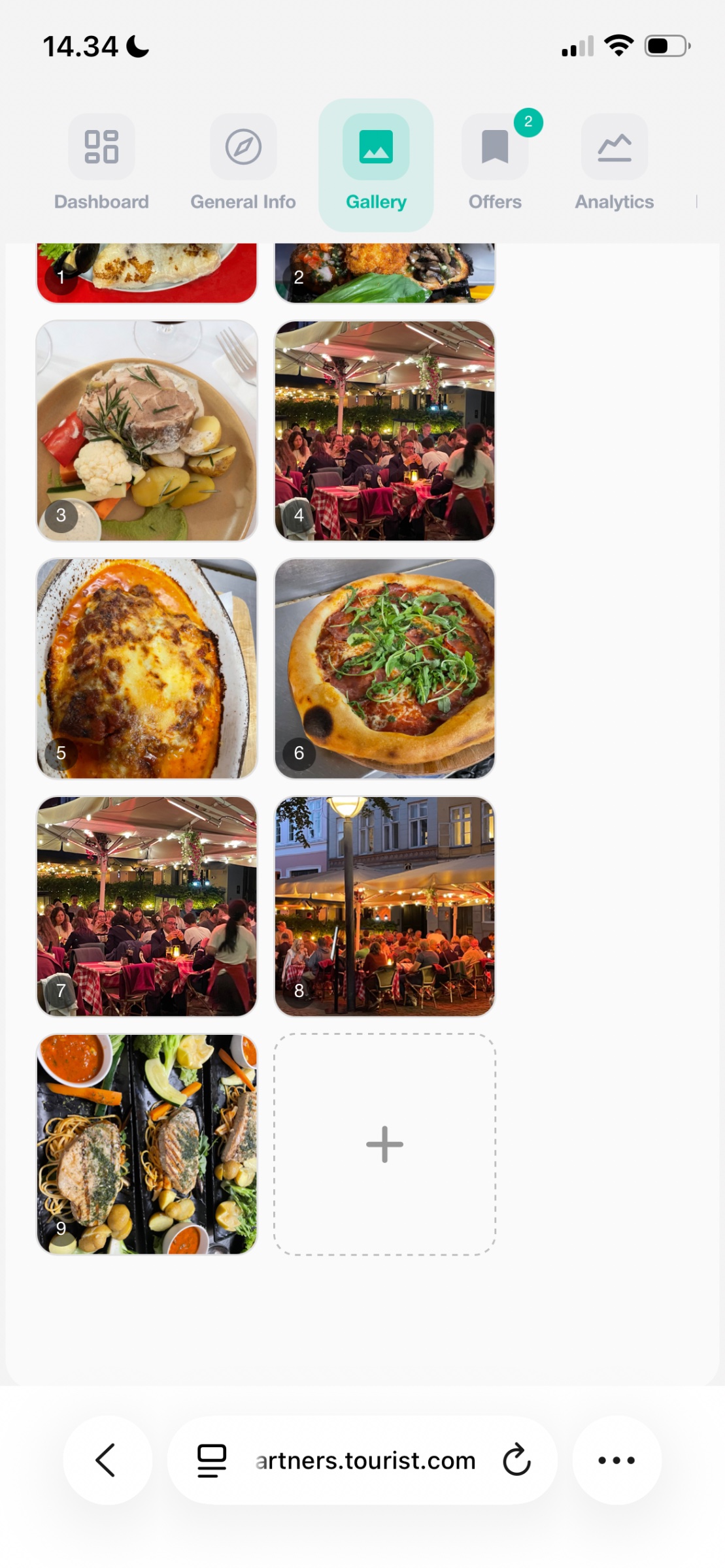Open gallery photo number 3

[x=147, y=431]
